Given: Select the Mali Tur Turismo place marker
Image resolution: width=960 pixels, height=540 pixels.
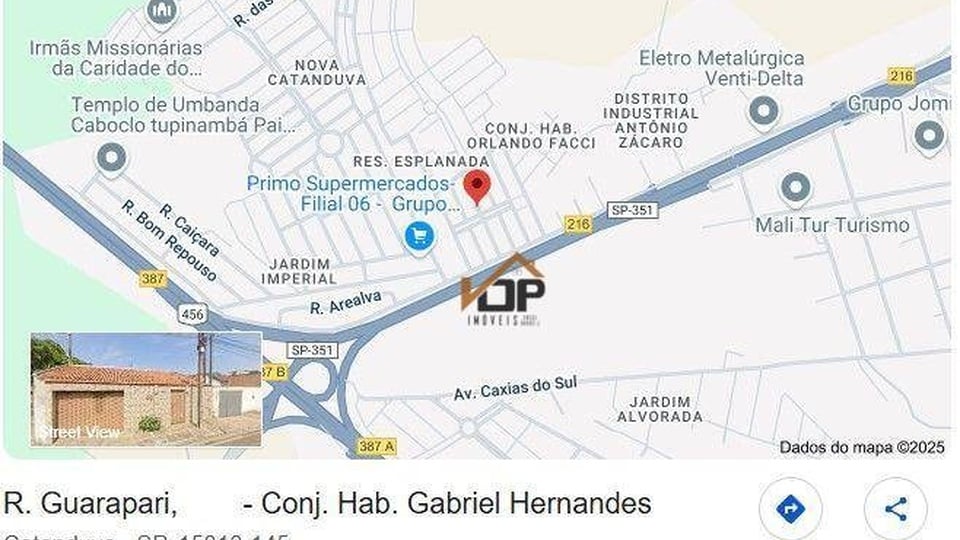Looking at the screenshot, I should point(796,187).
